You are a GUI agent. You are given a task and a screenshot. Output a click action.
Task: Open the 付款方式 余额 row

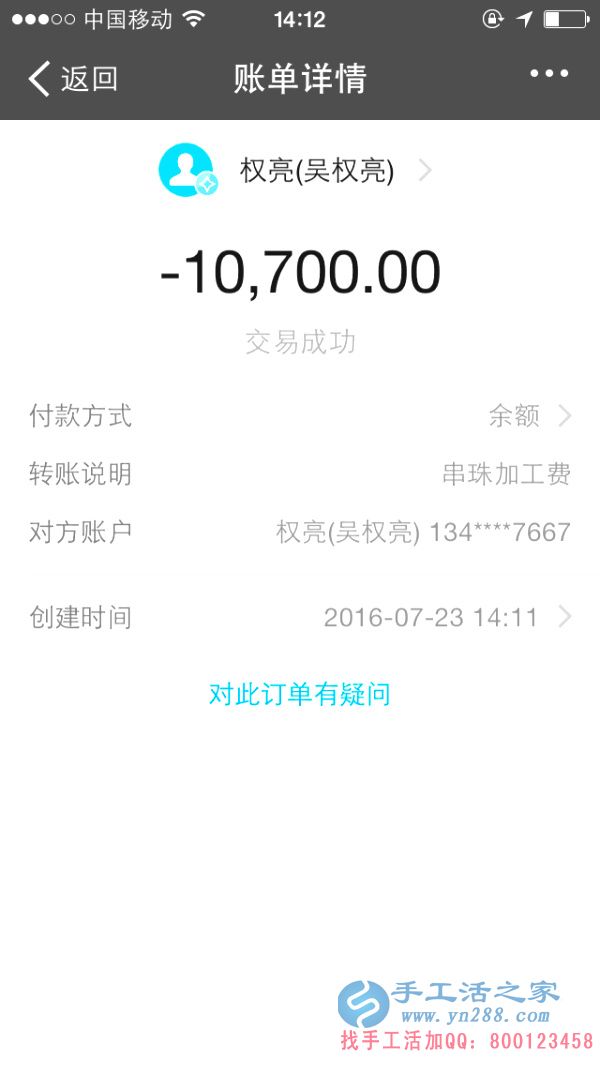300,416
